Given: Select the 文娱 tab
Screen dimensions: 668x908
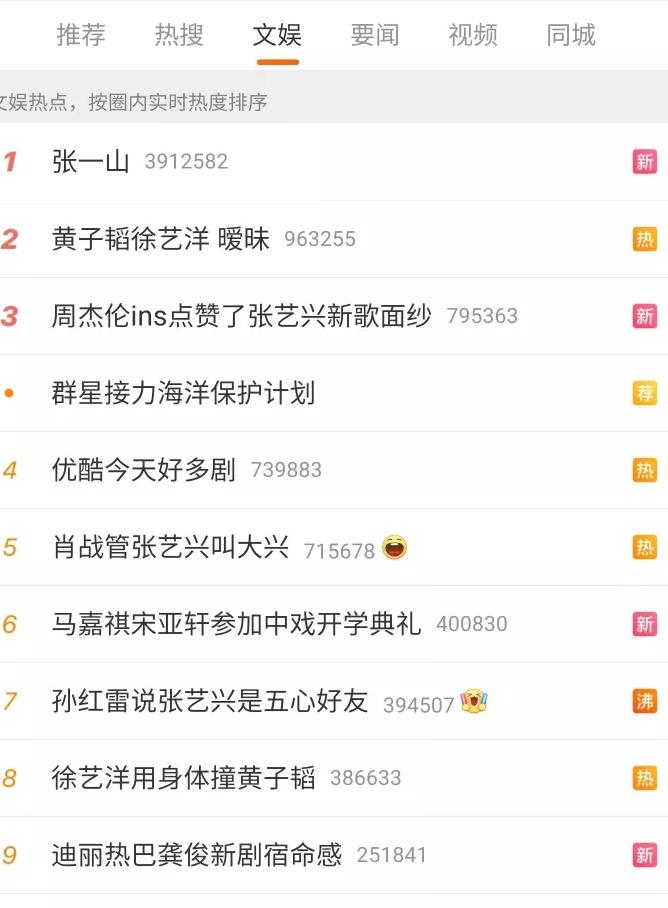Looking at the screenshot, I should pos(277,35).
